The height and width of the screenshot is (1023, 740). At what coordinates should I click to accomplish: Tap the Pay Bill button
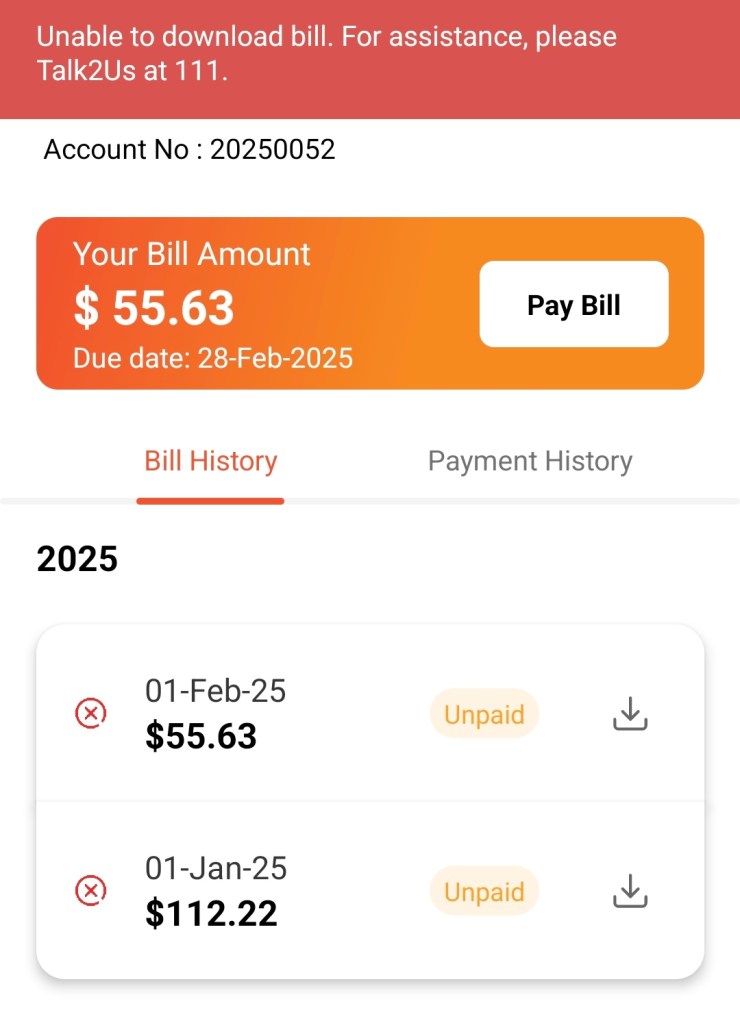coord(573,305)
